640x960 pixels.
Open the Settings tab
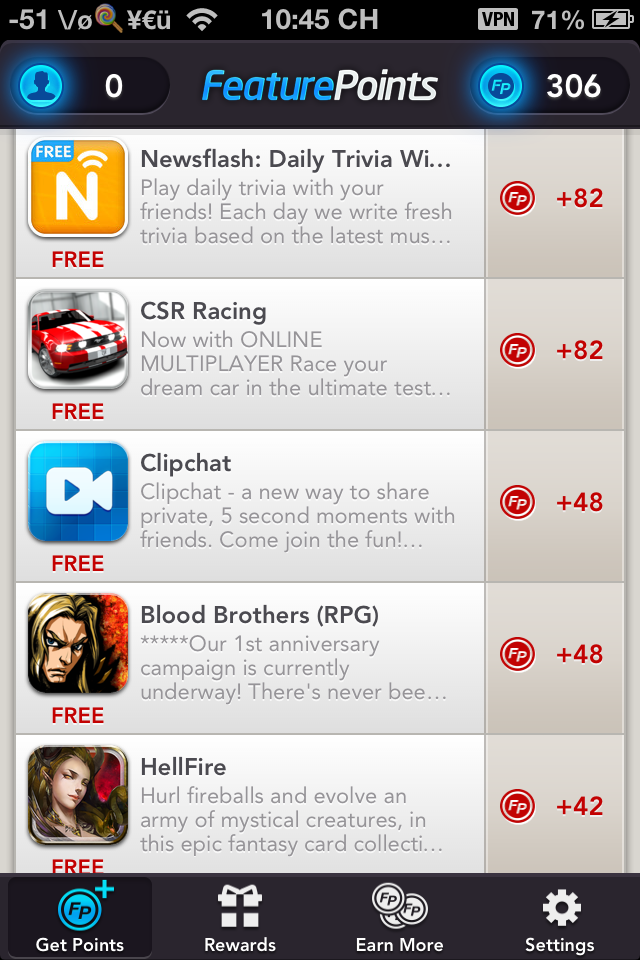click(560, 918)
